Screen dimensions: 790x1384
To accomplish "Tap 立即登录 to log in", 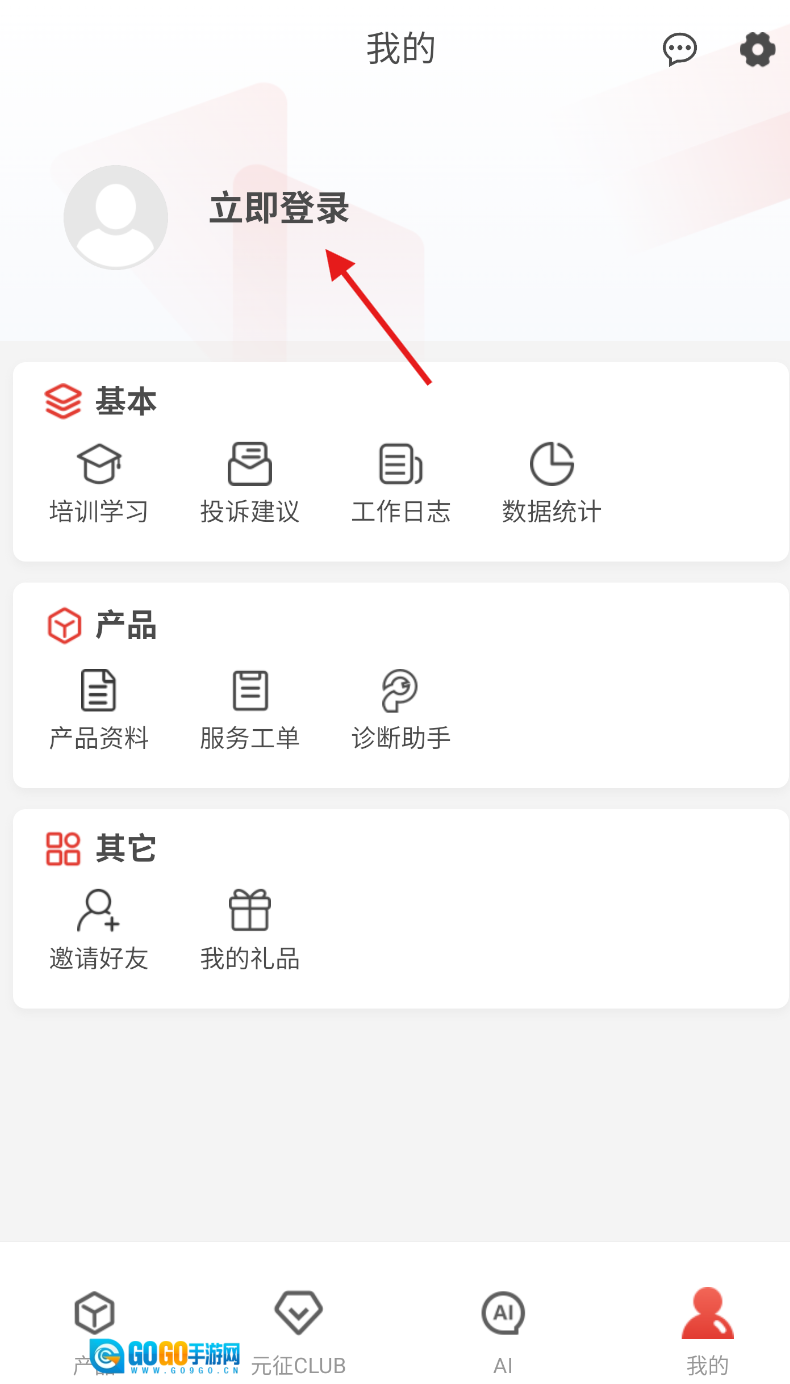I will click(279, 209).
